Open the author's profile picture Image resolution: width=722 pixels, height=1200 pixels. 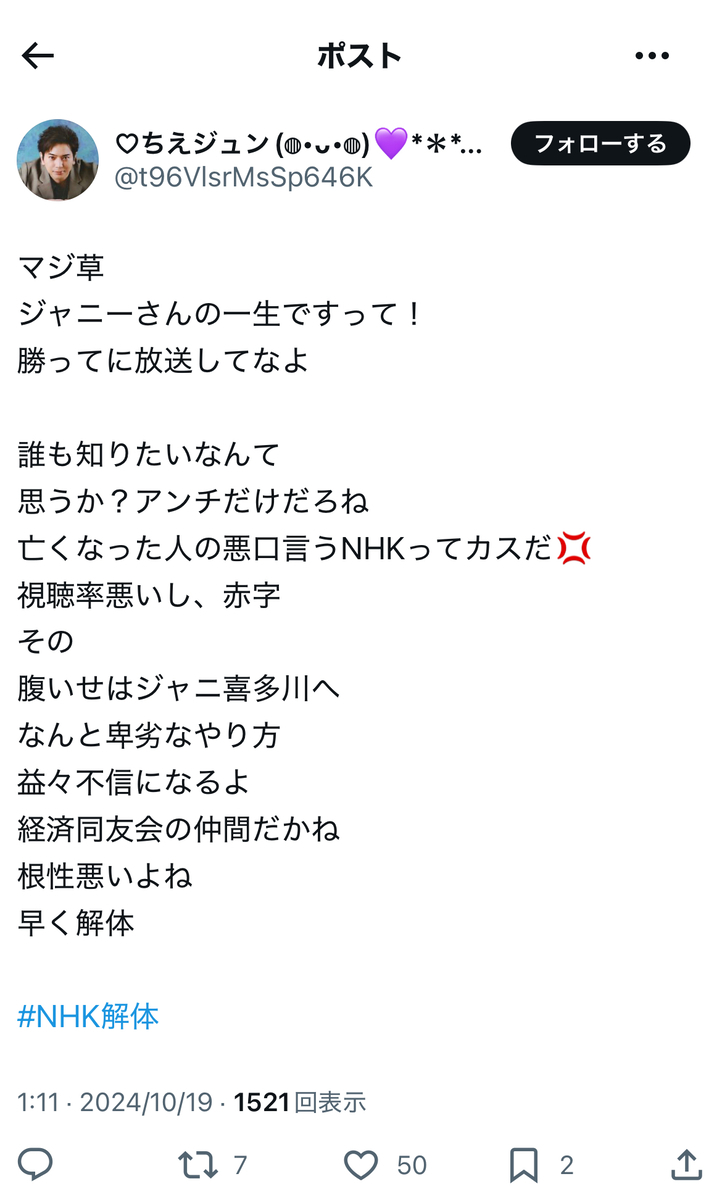[58, 160]
